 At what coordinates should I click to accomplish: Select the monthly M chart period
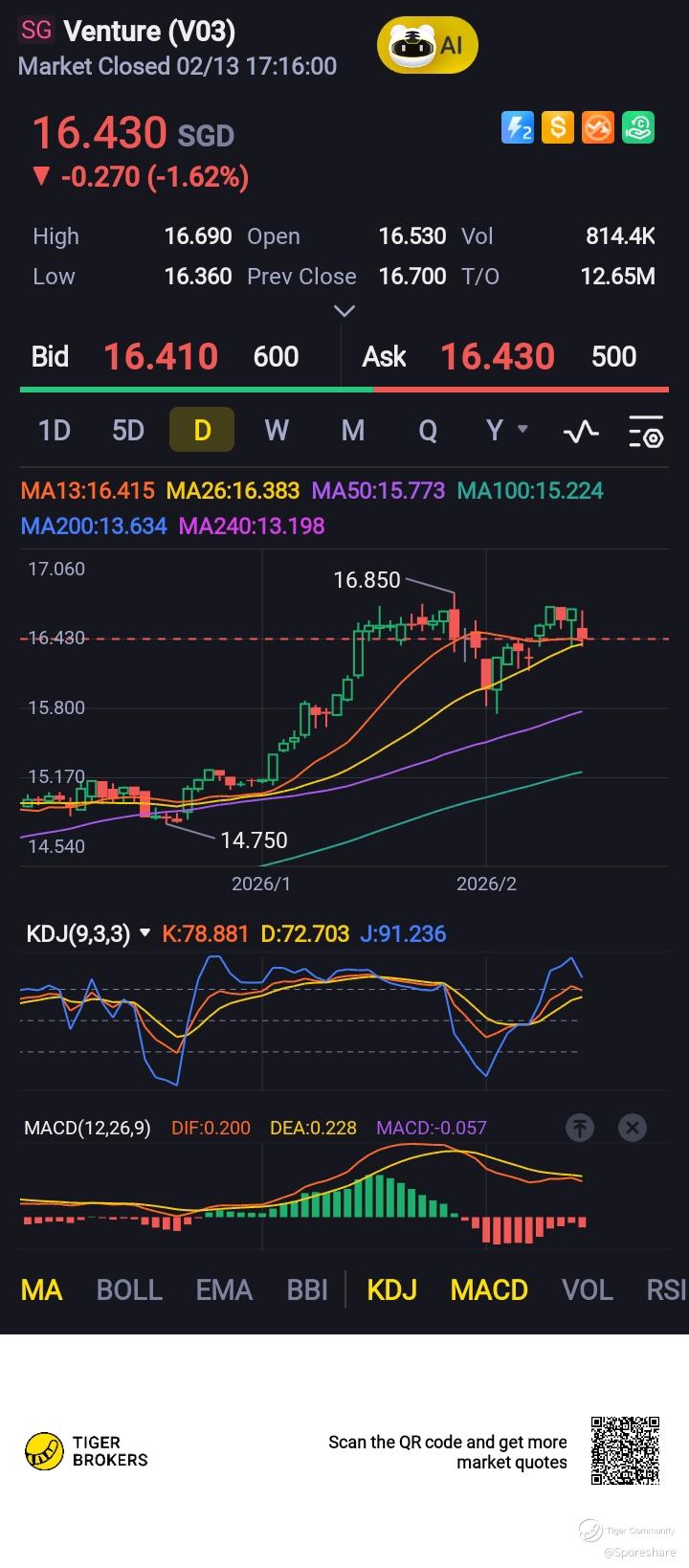pos(353,431)
